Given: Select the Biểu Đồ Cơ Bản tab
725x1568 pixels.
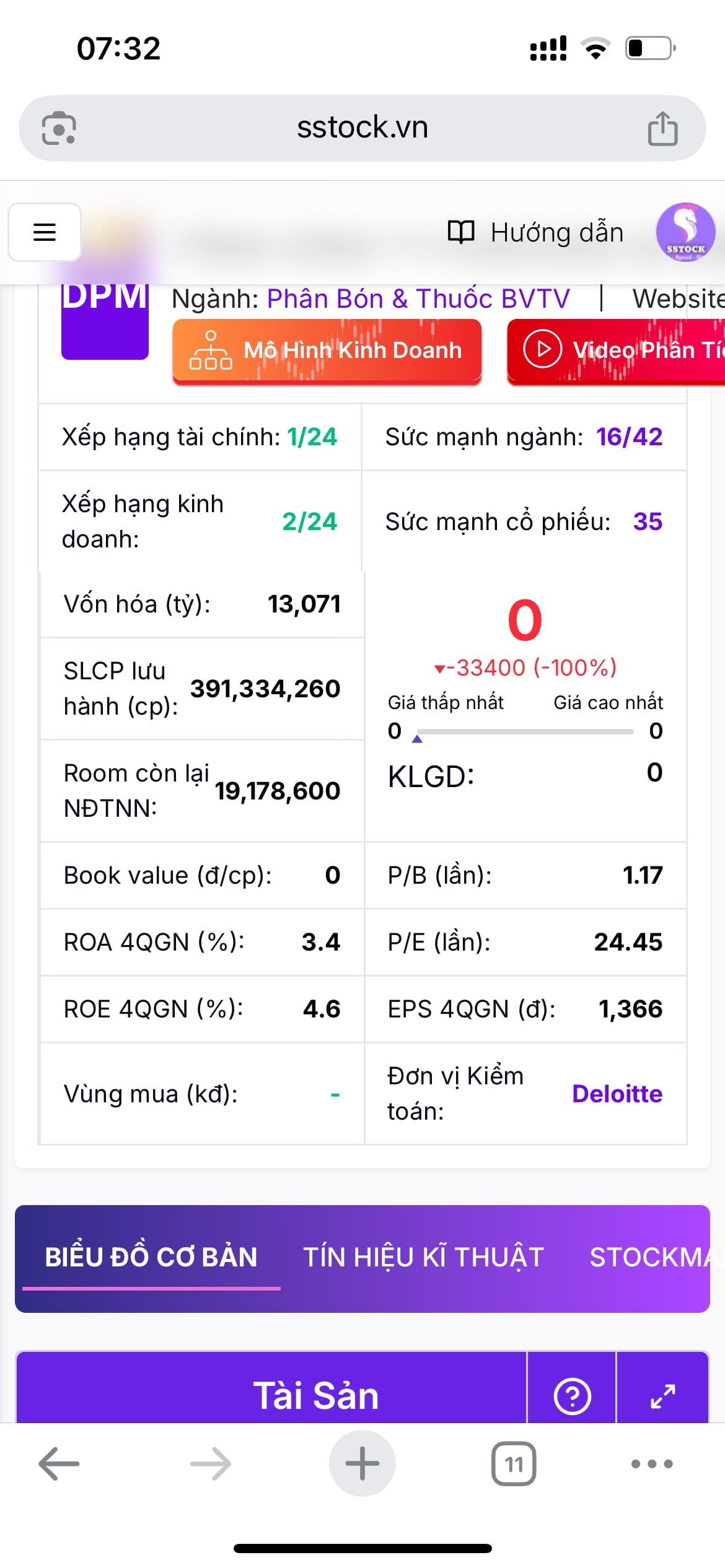Looking at the screenshot, I should coord(151,1257).
